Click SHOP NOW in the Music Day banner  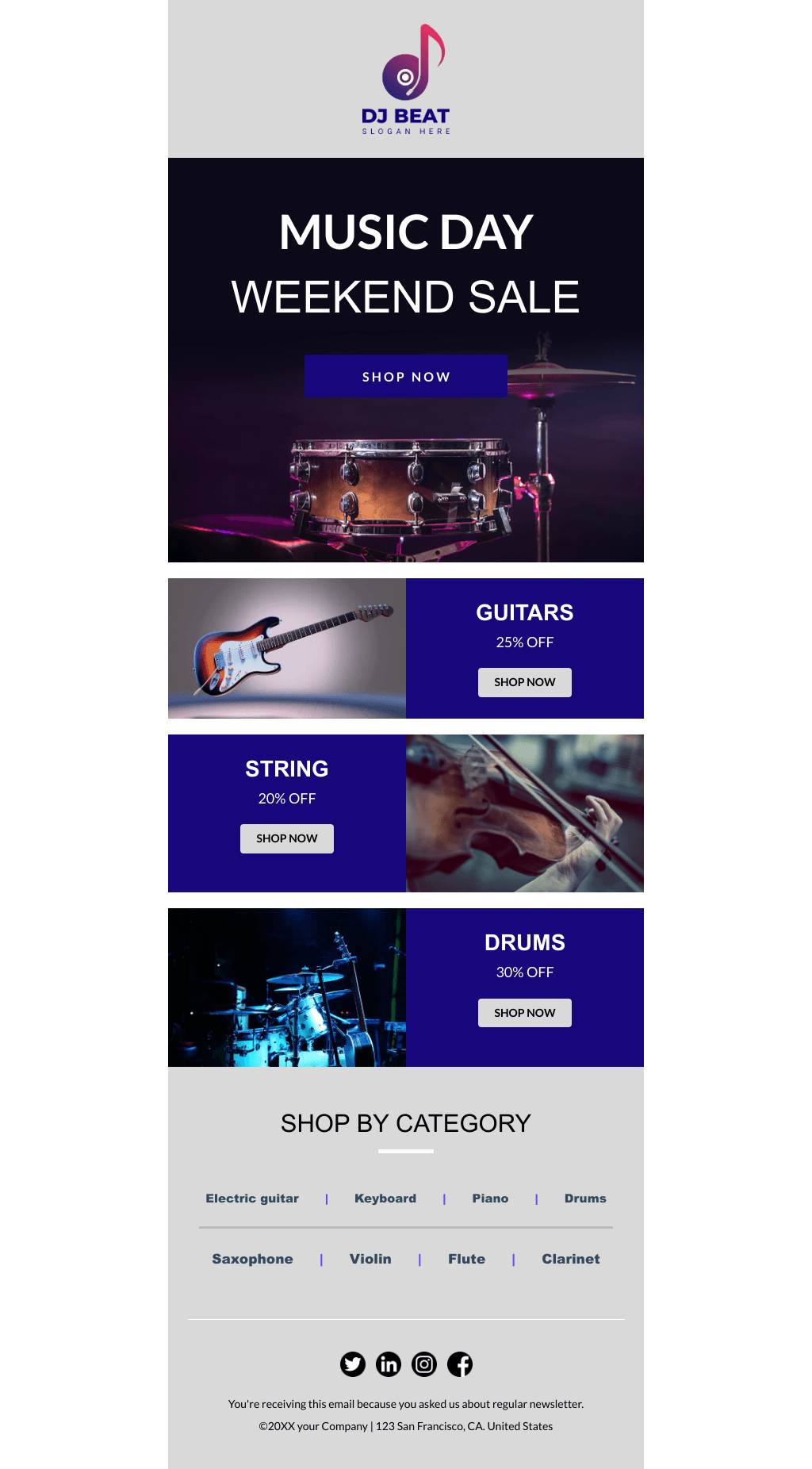(x=405, y=377)
